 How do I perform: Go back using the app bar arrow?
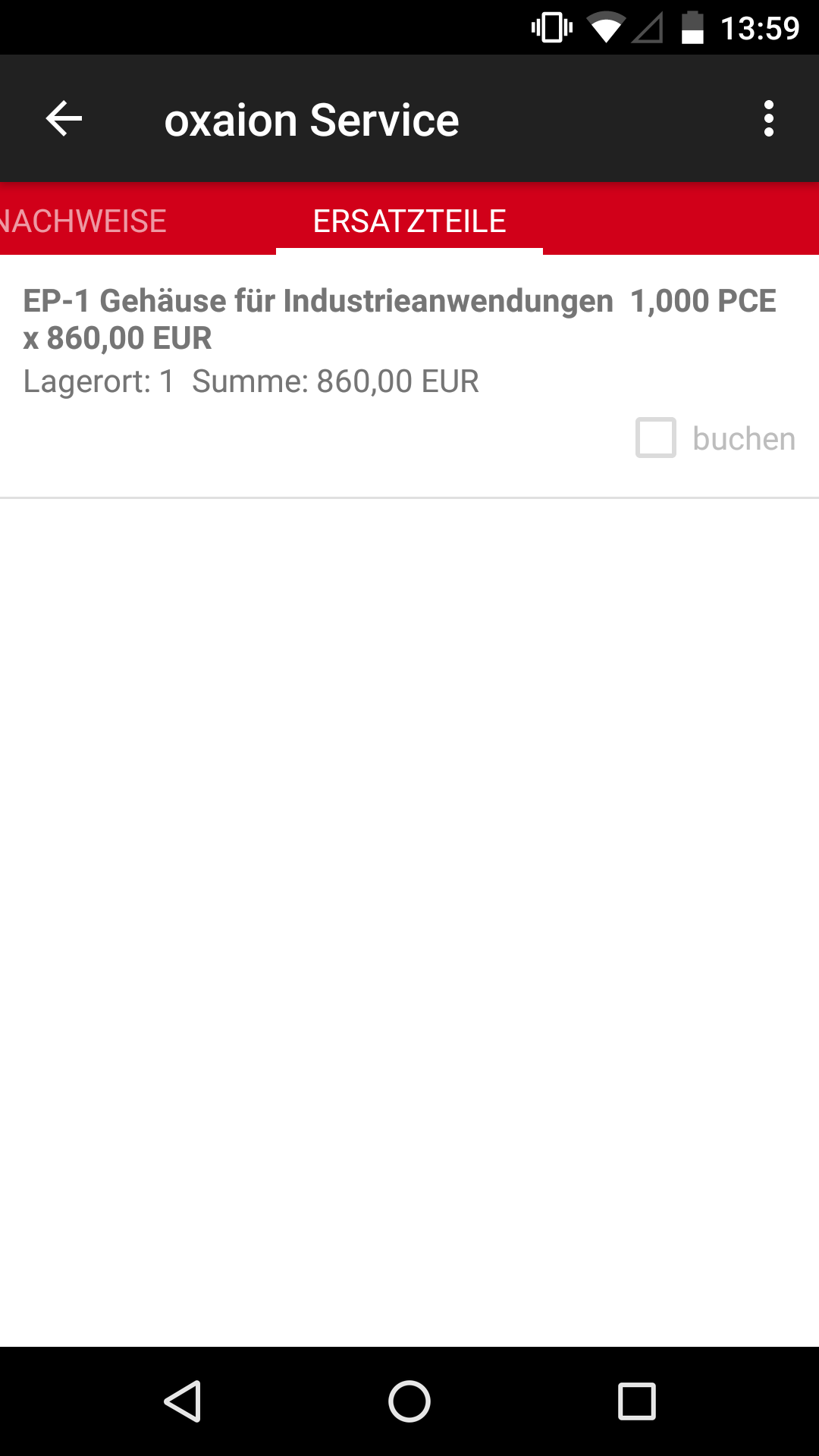[x=64, y=119]
